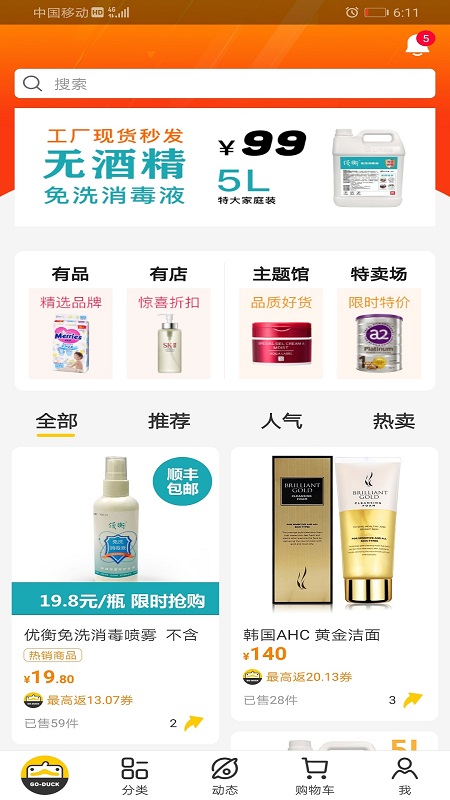The height and width of the screenshot is (800, 450).
Task: Switch to the 人气 tab
Action: pos(282,421)
